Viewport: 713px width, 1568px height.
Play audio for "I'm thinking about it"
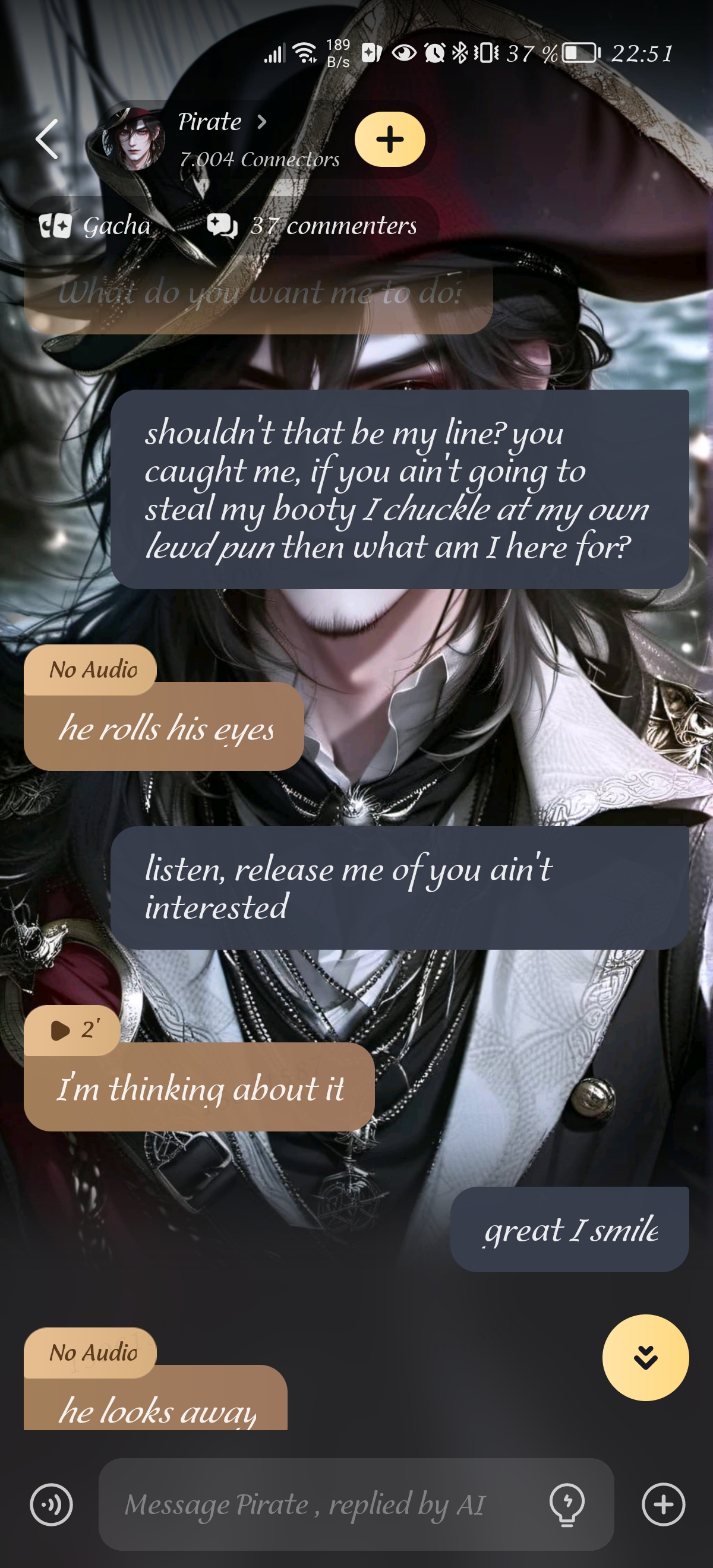72,1030
